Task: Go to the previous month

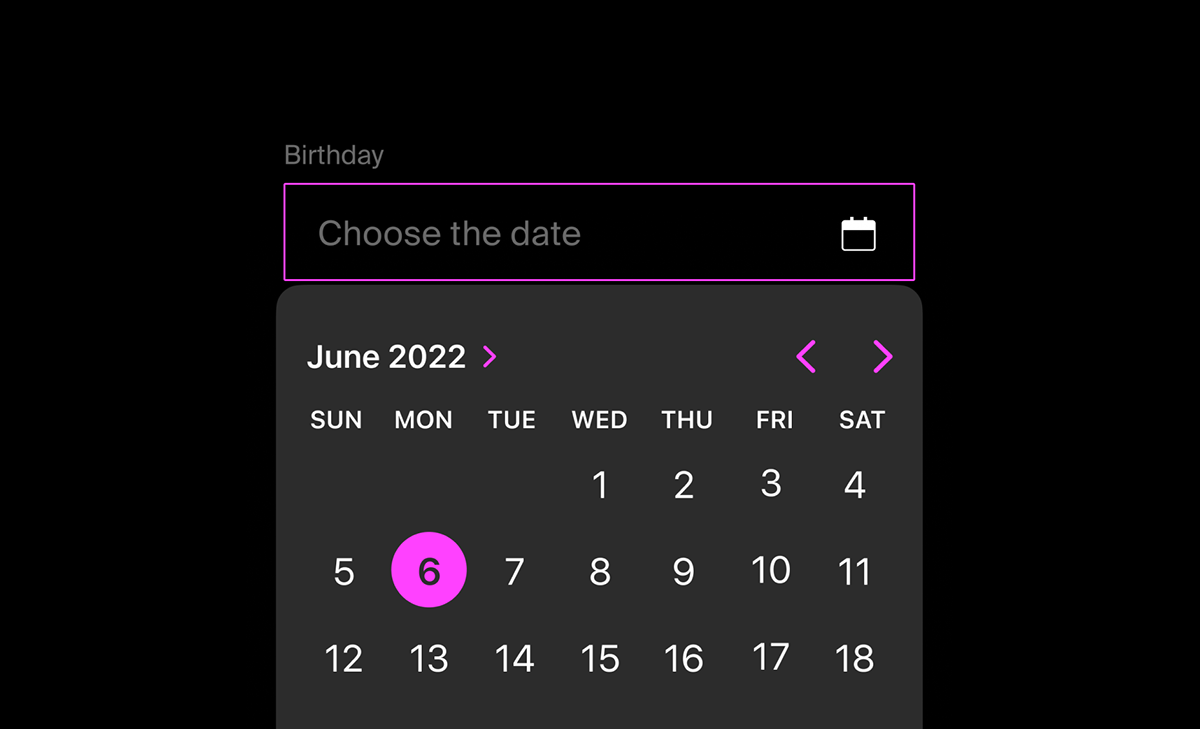Action: (x=806, y=356)
